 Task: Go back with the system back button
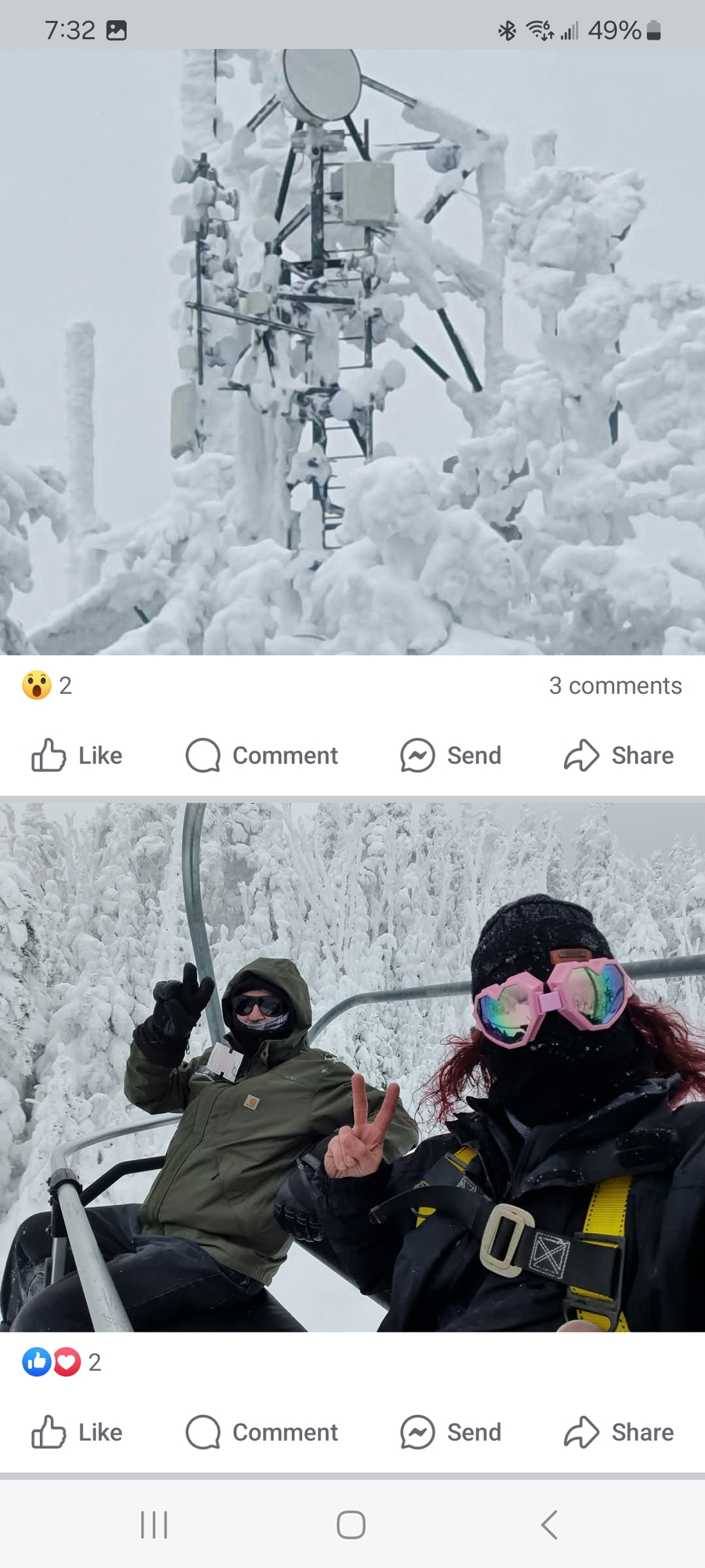(x=549, y=1525)
